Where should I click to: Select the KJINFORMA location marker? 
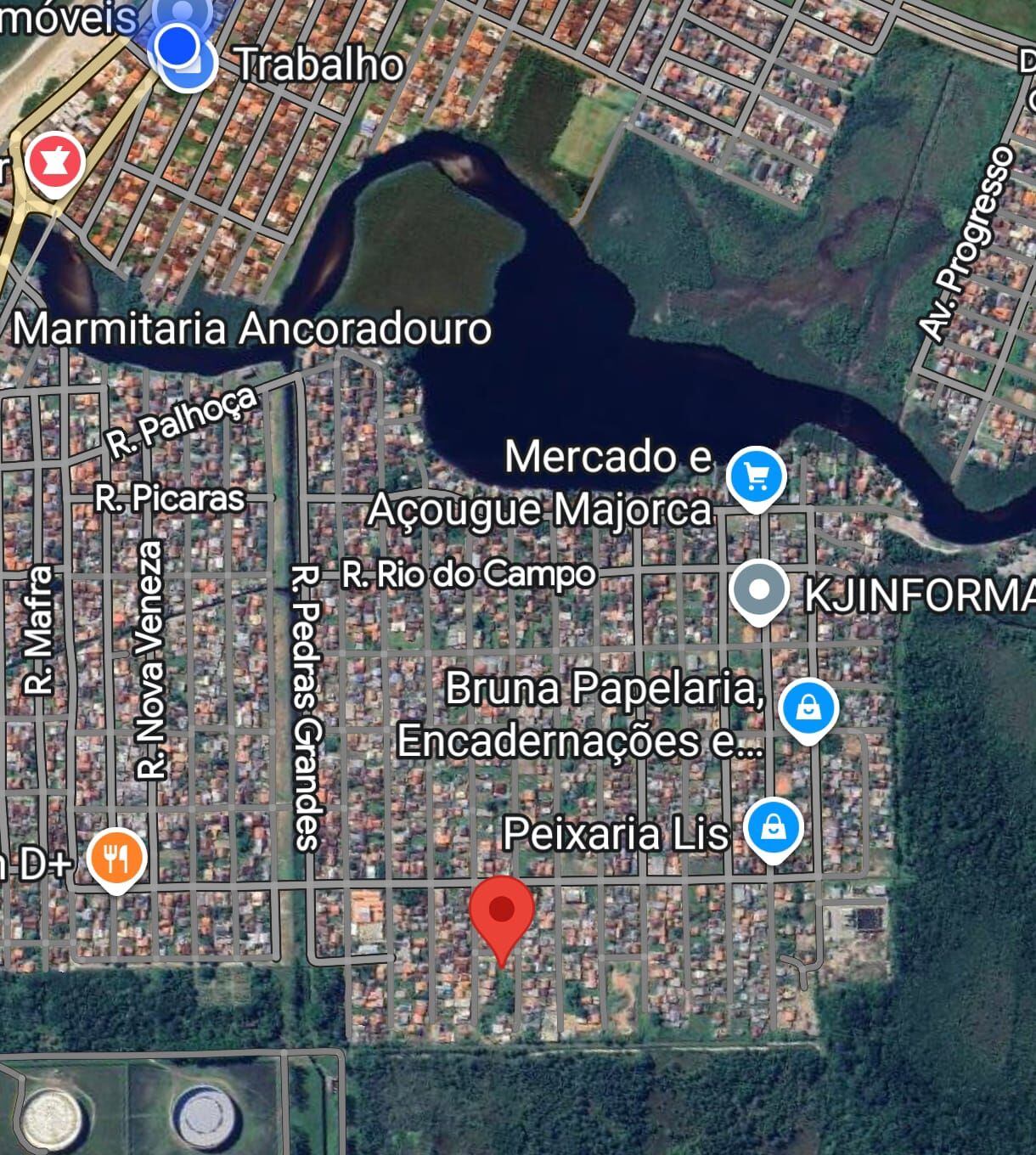(759, 589)
